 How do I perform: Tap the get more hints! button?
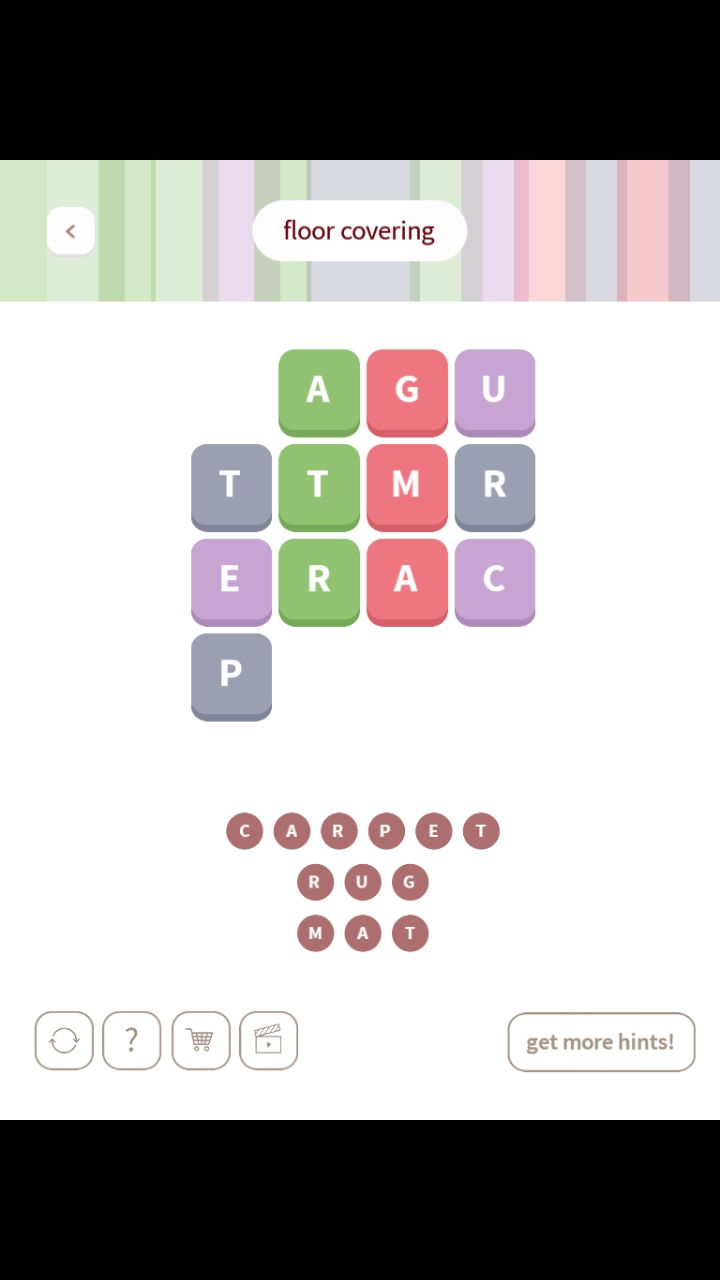(x=600, y=1042)
